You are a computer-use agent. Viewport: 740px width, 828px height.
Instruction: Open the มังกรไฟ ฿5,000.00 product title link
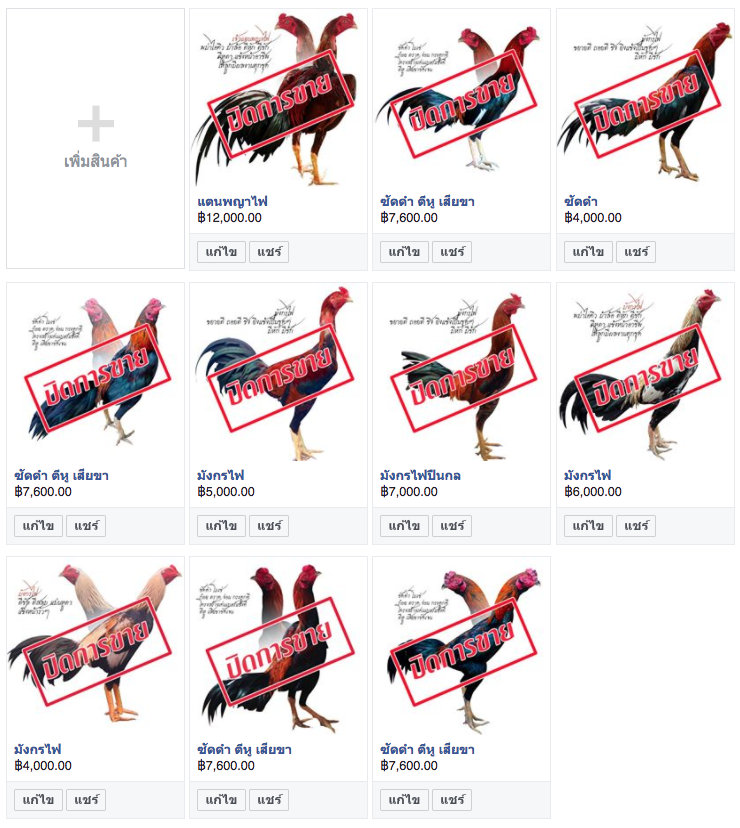[x=221, y=475]
